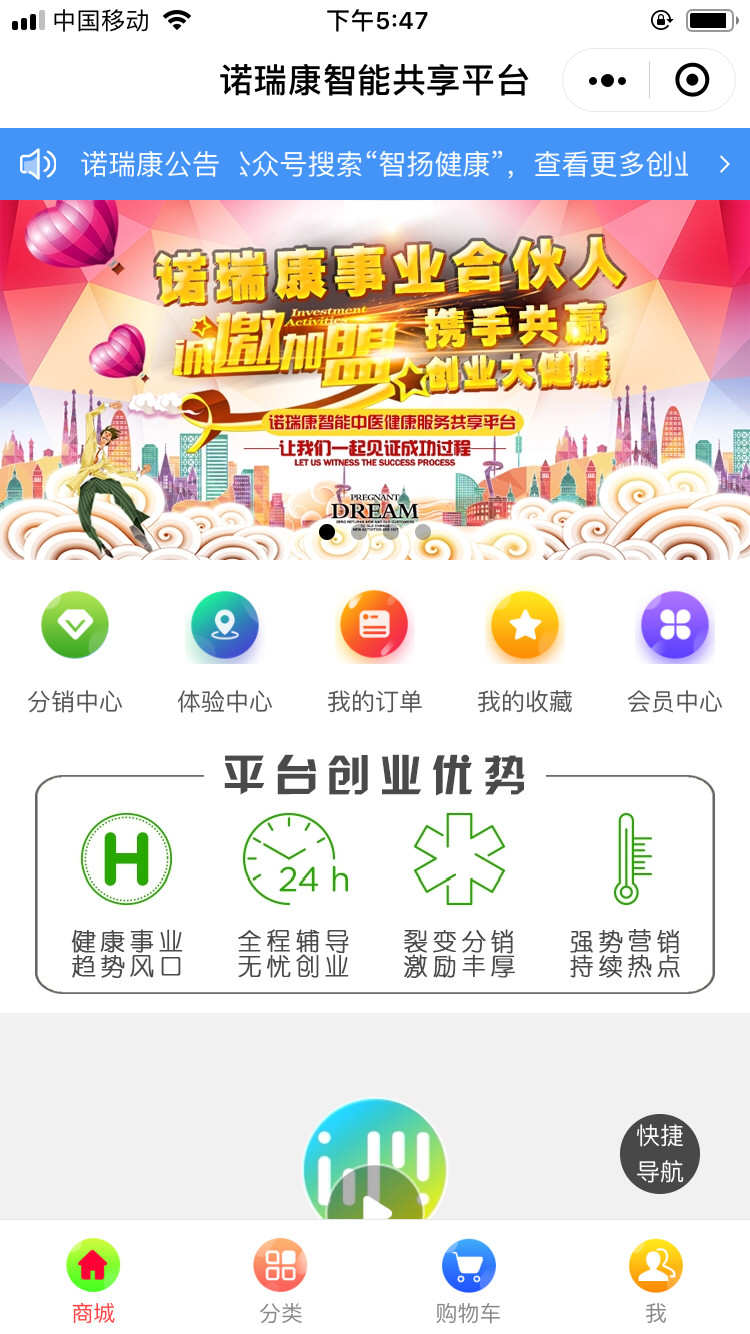Open the 购物车 tab

coord(468,1281)
